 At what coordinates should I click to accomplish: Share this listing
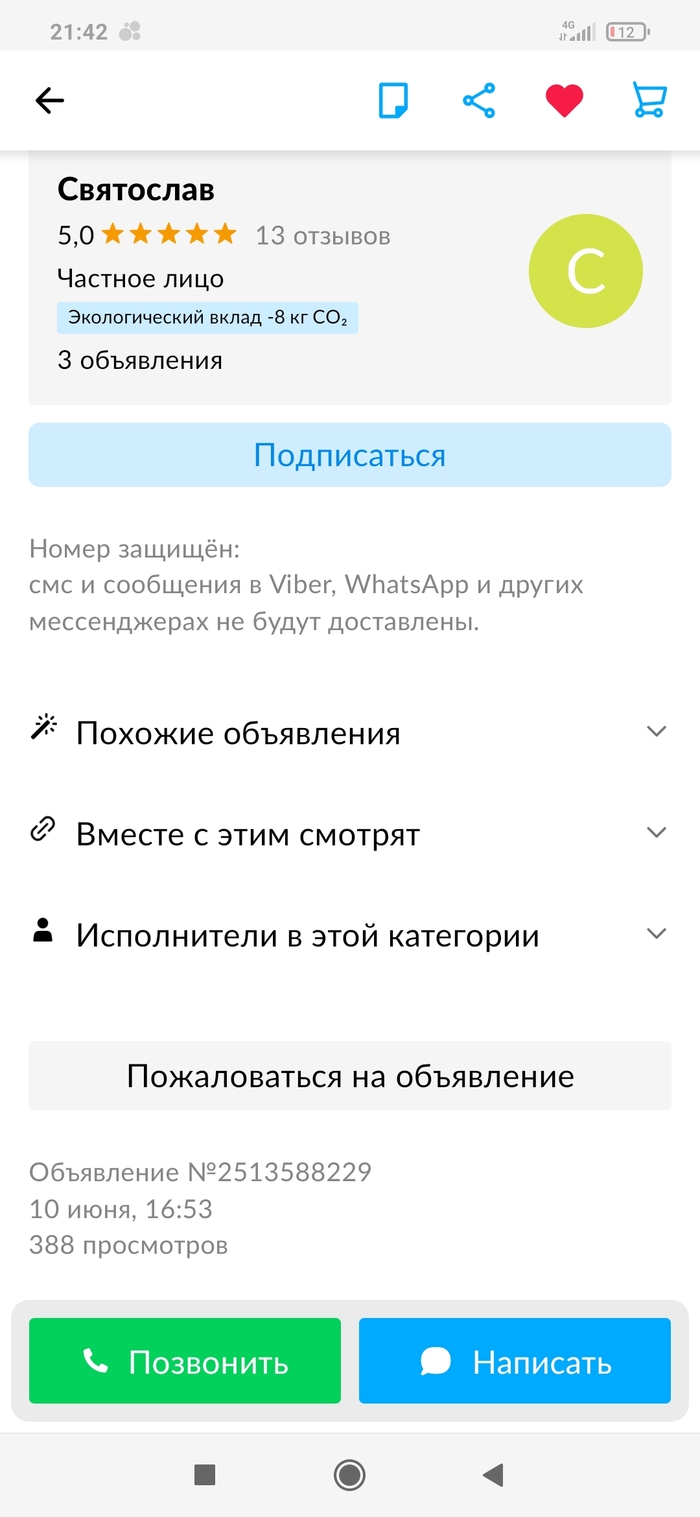pos(479,100)
